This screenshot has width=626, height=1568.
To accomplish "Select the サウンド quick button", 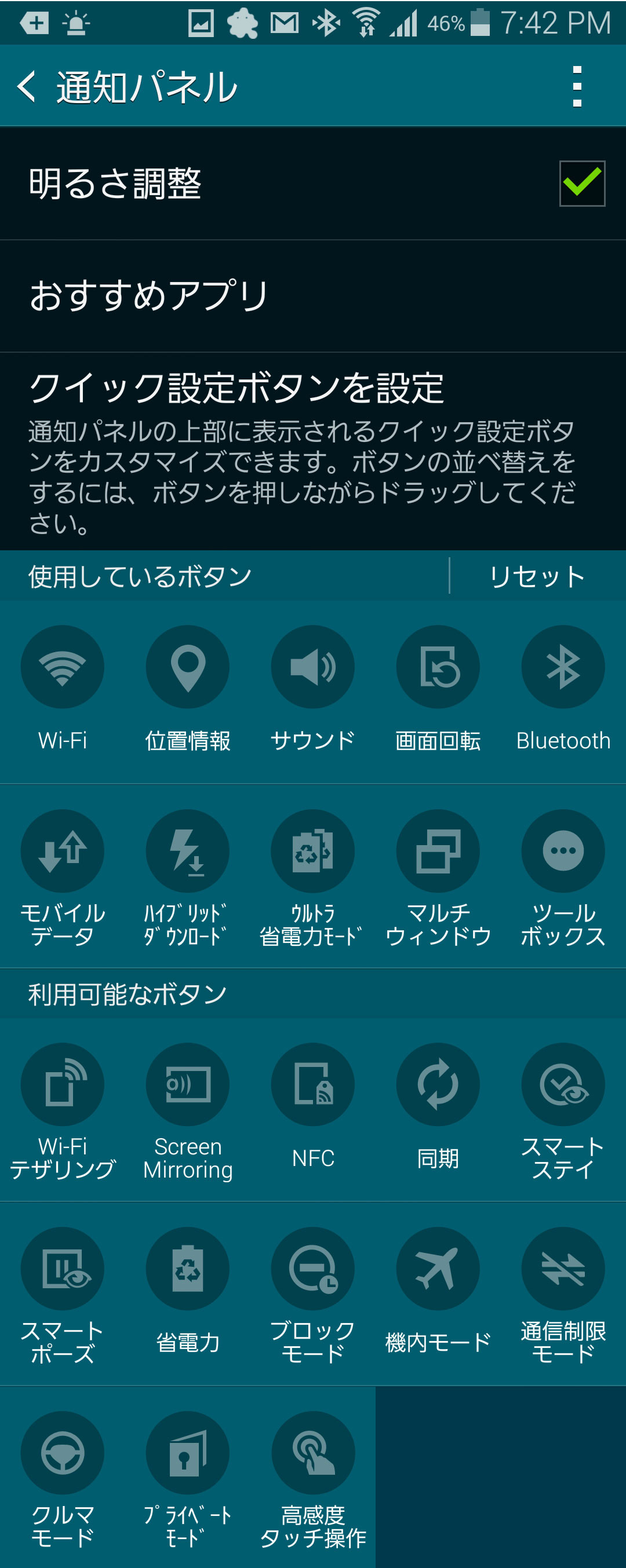I will coord(312,667).
